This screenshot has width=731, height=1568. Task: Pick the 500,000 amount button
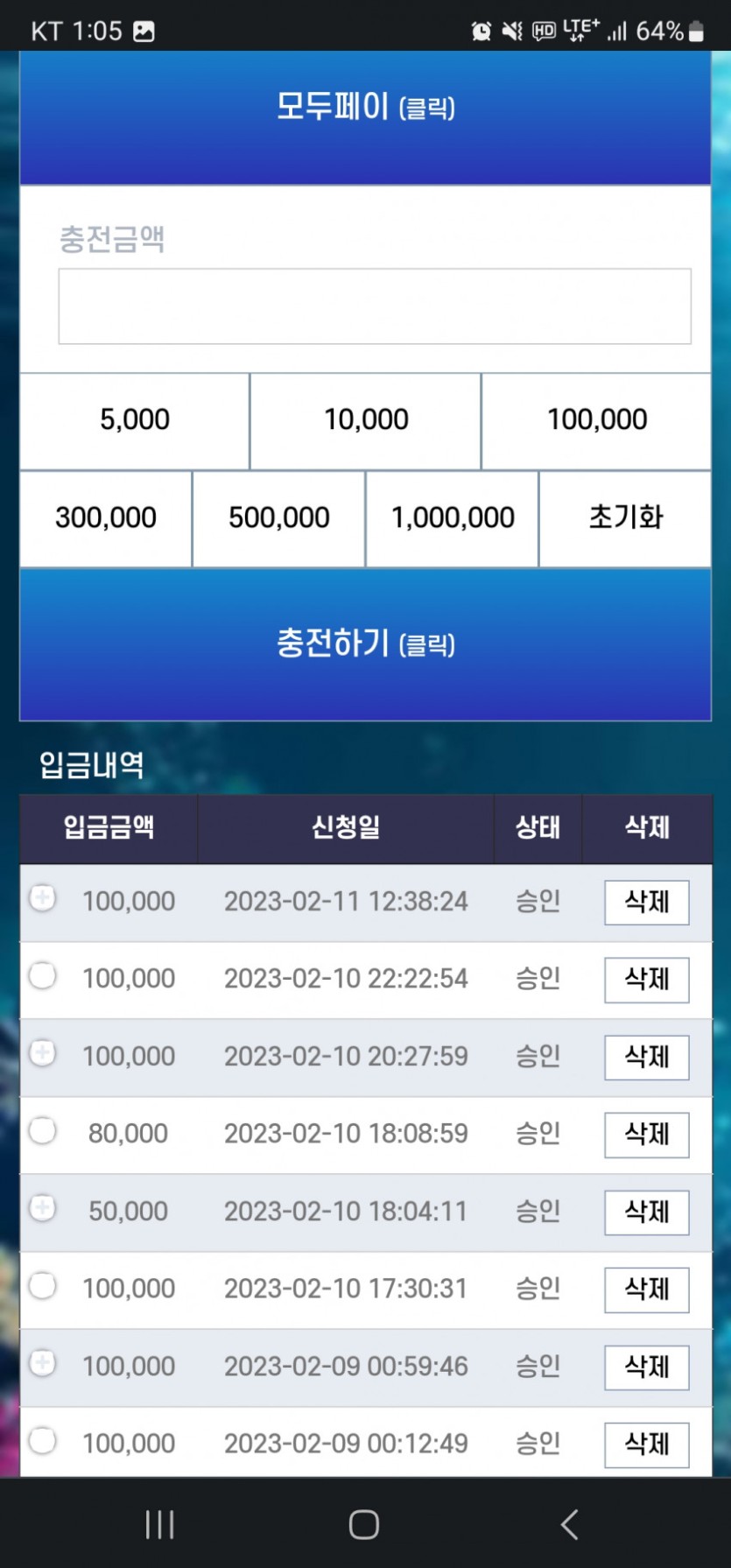[x=279, y=518]
